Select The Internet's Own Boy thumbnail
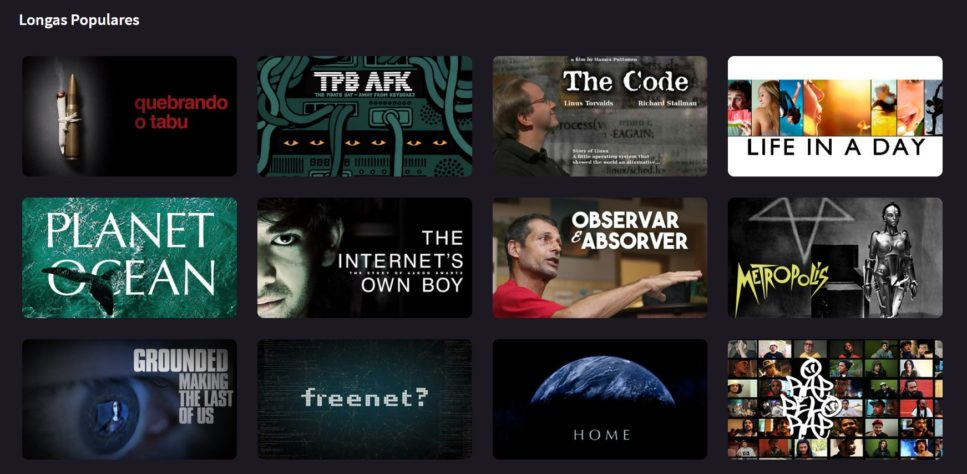Image resolution: width=967 pixels, height=474 pixels. [x=364, y=257]
